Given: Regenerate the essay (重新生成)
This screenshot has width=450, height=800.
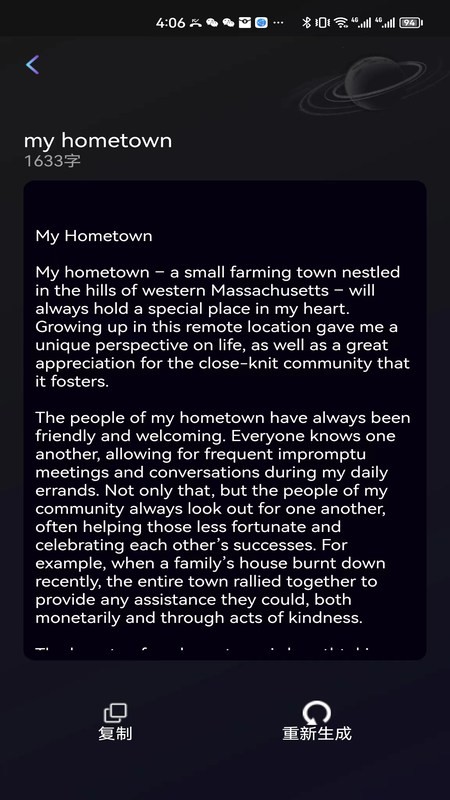Looking at the screenshot, I should tap(317, 720).
